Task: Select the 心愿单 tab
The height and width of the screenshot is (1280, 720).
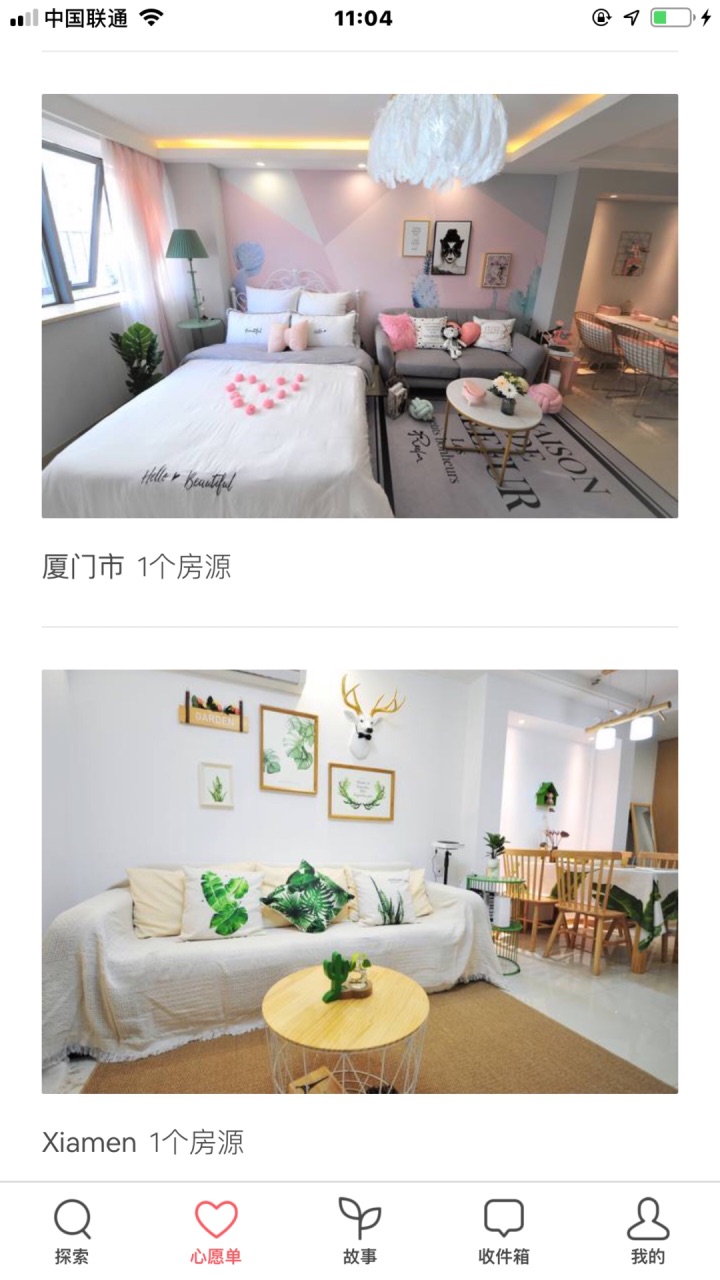Action: click(216, 1232)
